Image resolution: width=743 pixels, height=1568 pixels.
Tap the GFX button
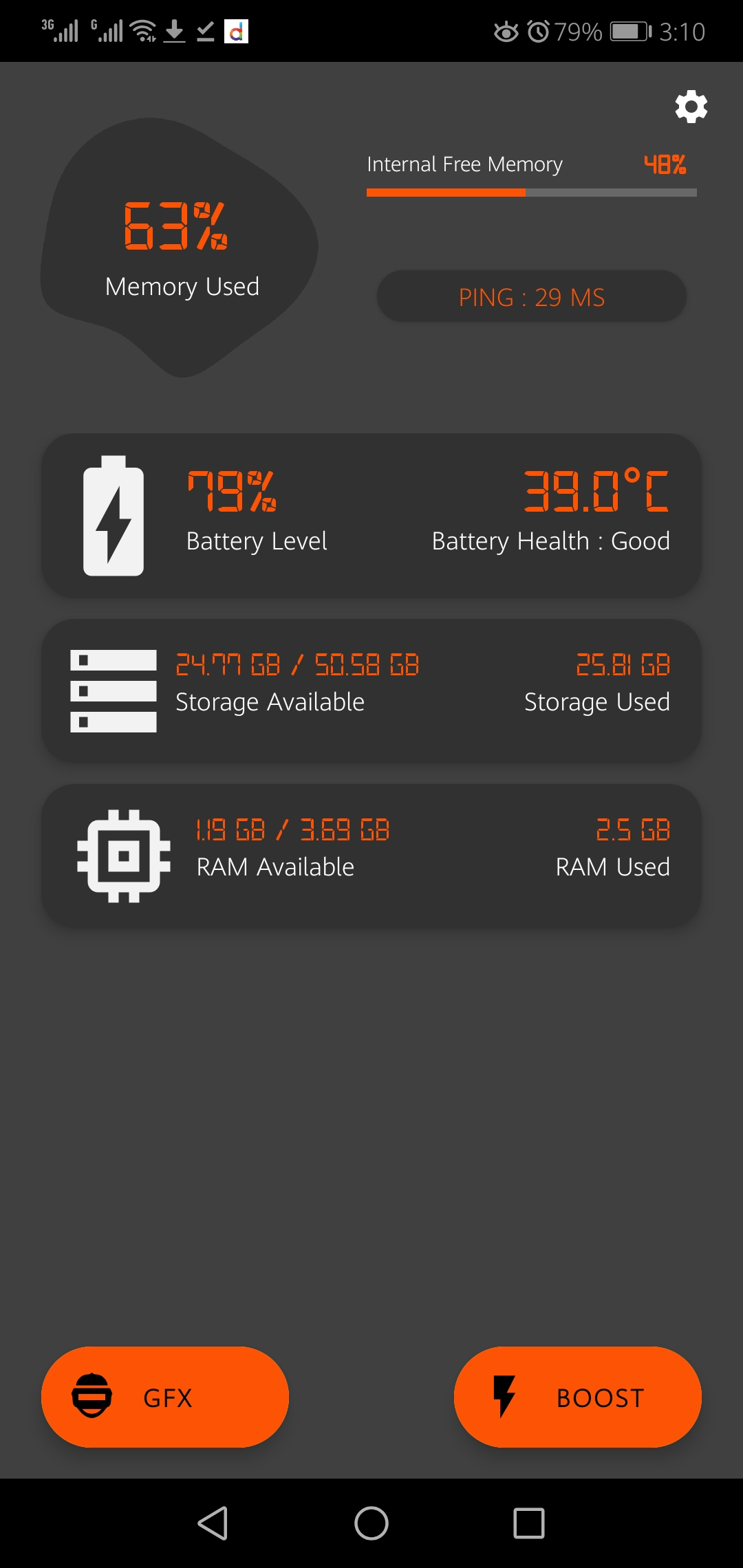165,1397
